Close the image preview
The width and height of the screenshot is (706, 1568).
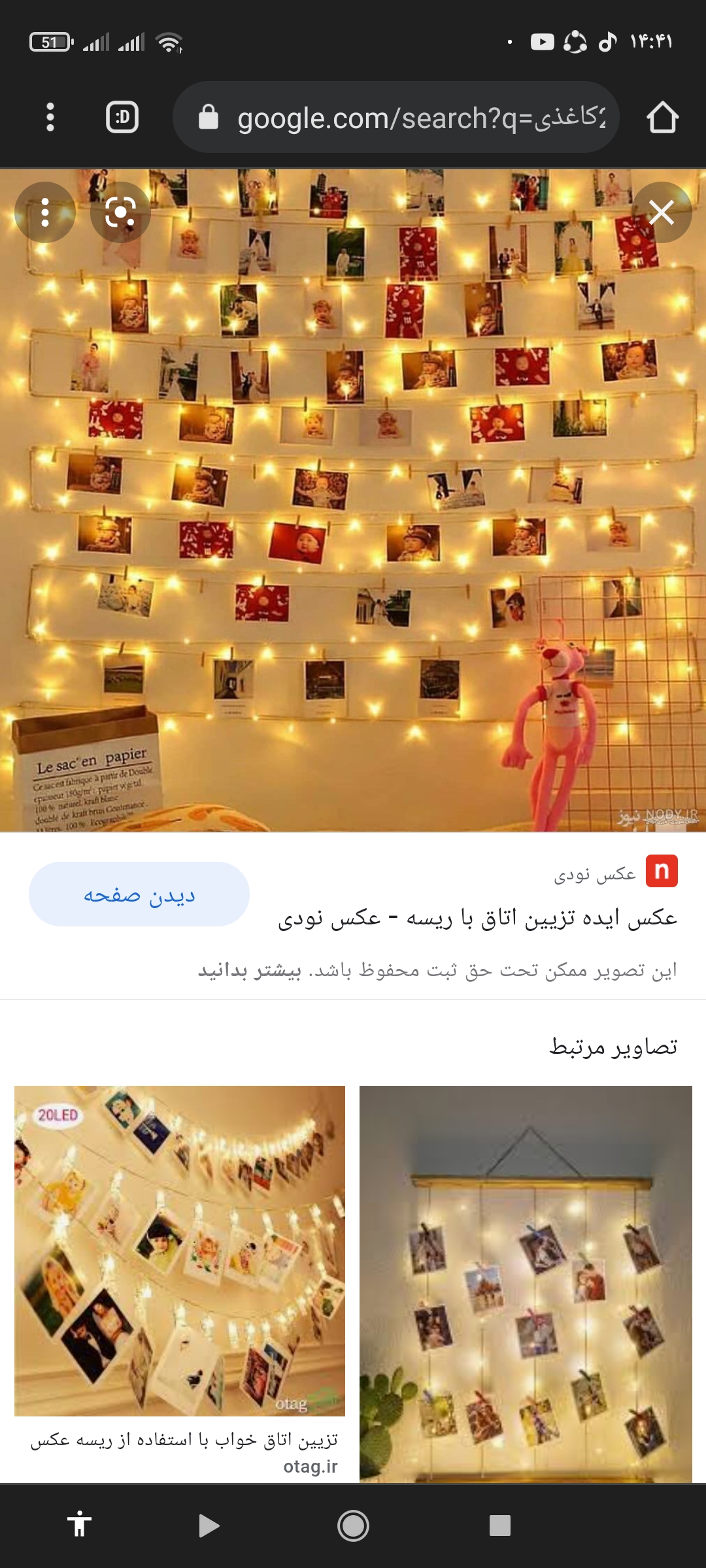661,212
